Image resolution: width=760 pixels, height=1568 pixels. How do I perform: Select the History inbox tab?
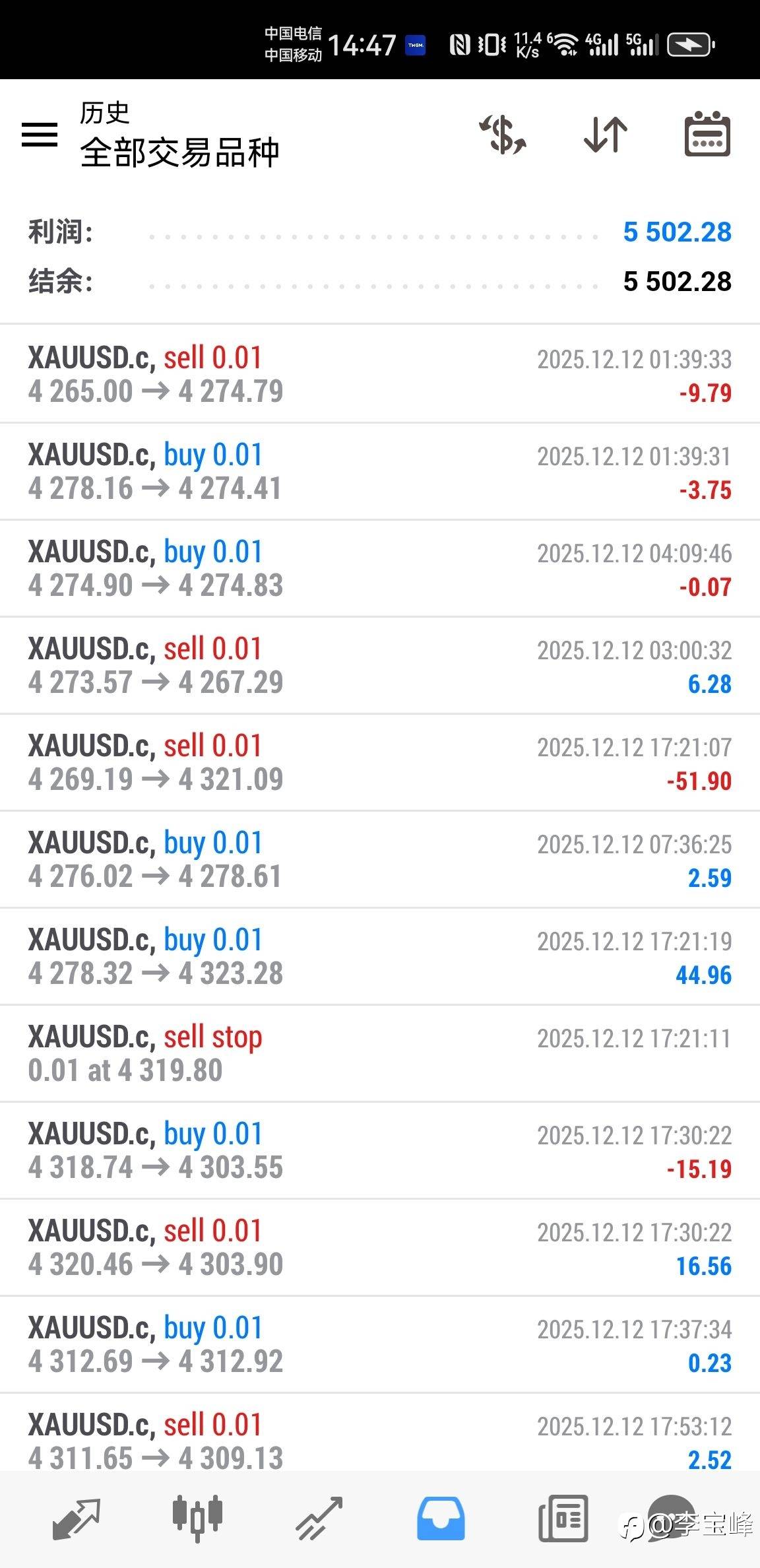[441, 1519]
